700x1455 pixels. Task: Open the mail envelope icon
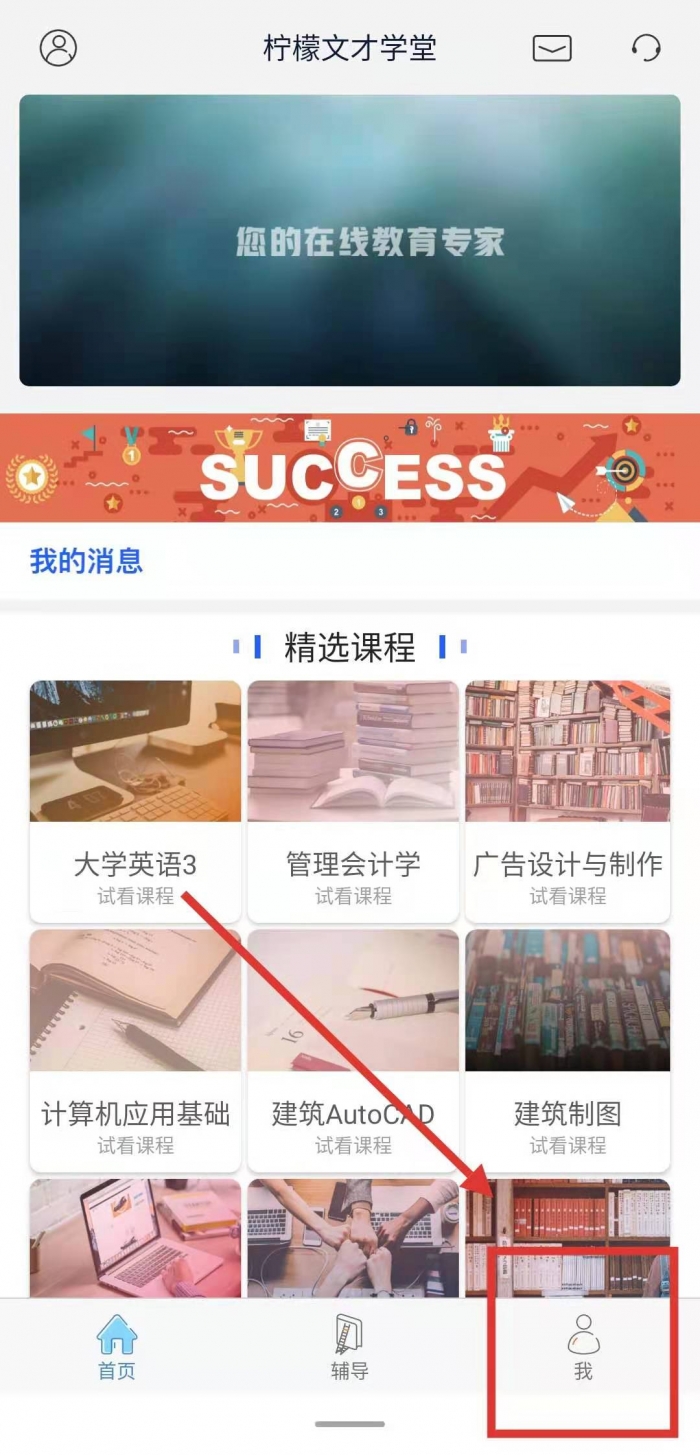tap(552, 48)
